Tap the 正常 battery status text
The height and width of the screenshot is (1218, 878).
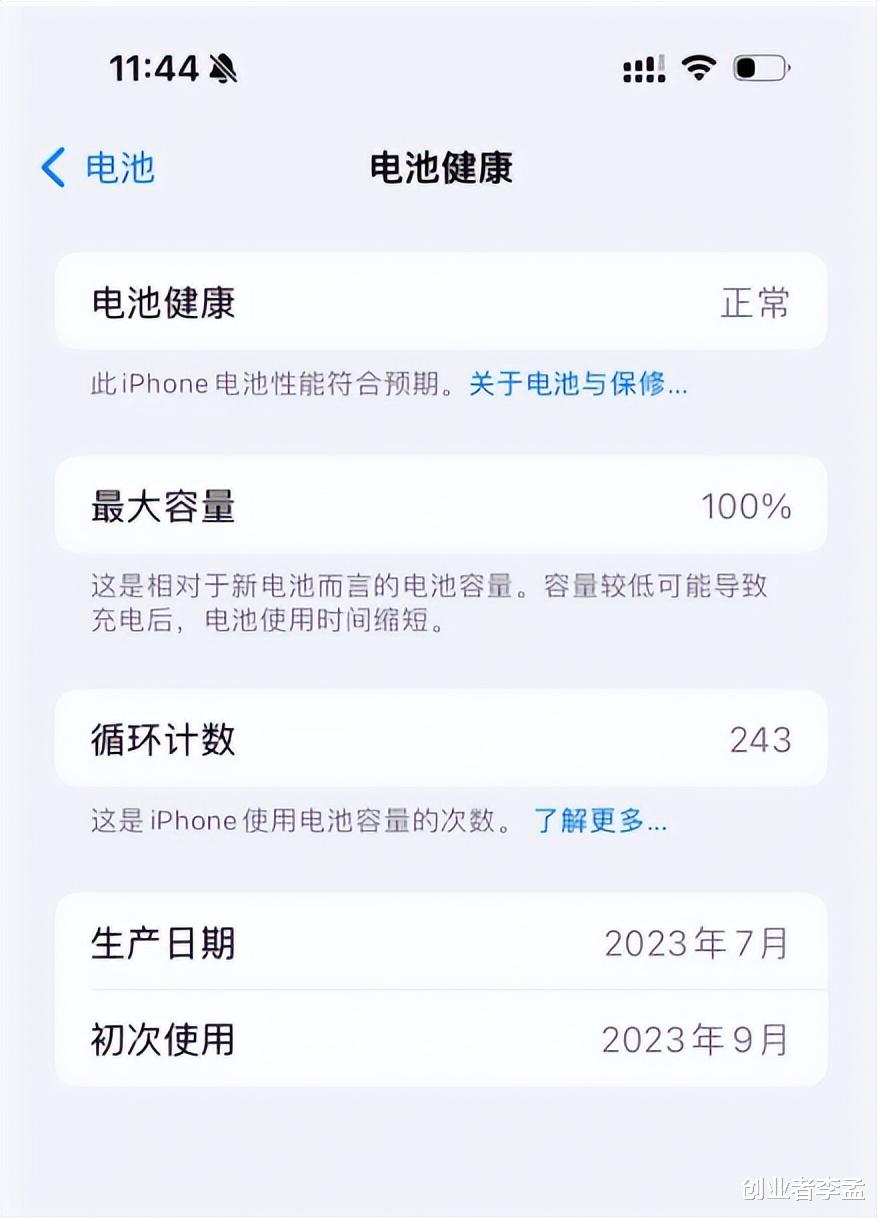[x=755, y=303]
